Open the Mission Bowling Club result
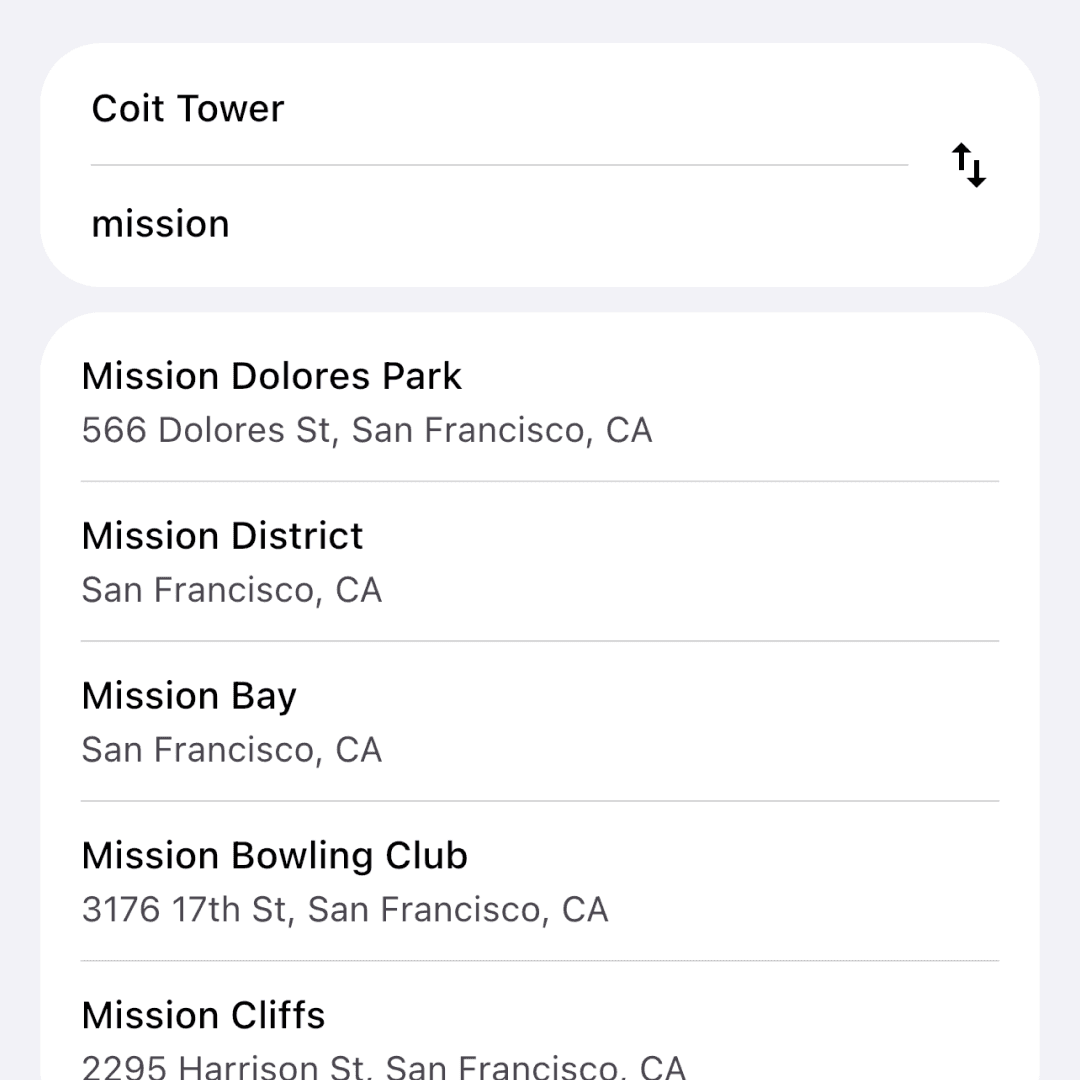This screenshot has width=1080, height=1080. (x=540, y=882)
